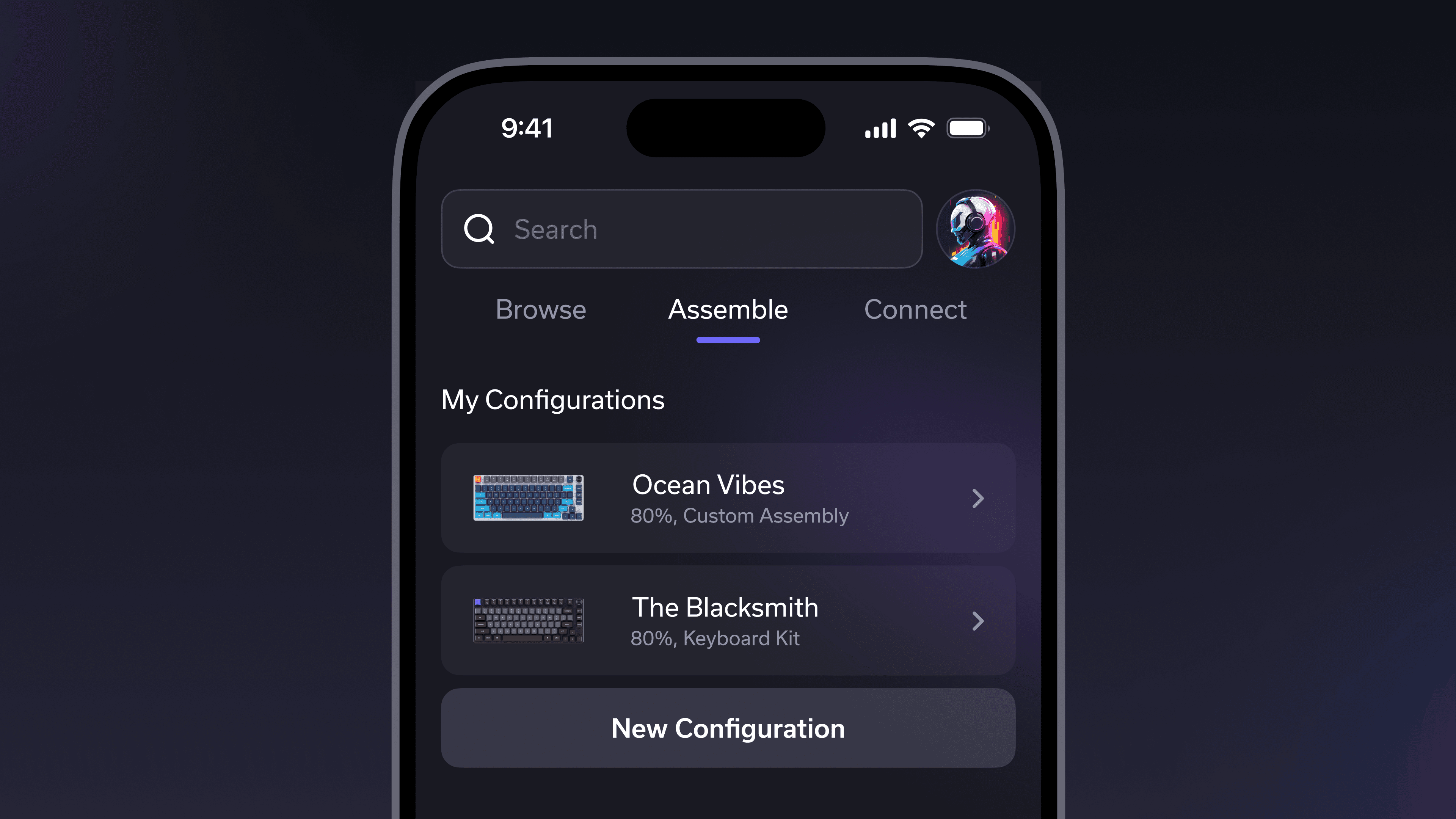Select the Assemble tab
Image resolution: width=1456 pixels, height=819 pixels.
(728, 310)
